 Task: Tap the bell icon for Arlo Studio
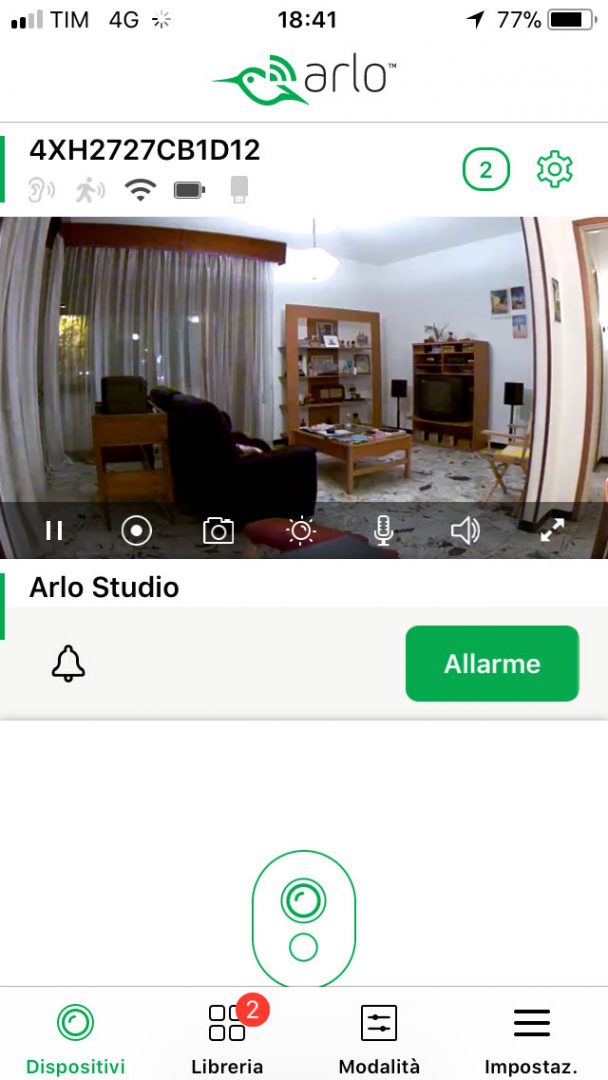click(x=68, y=664)
